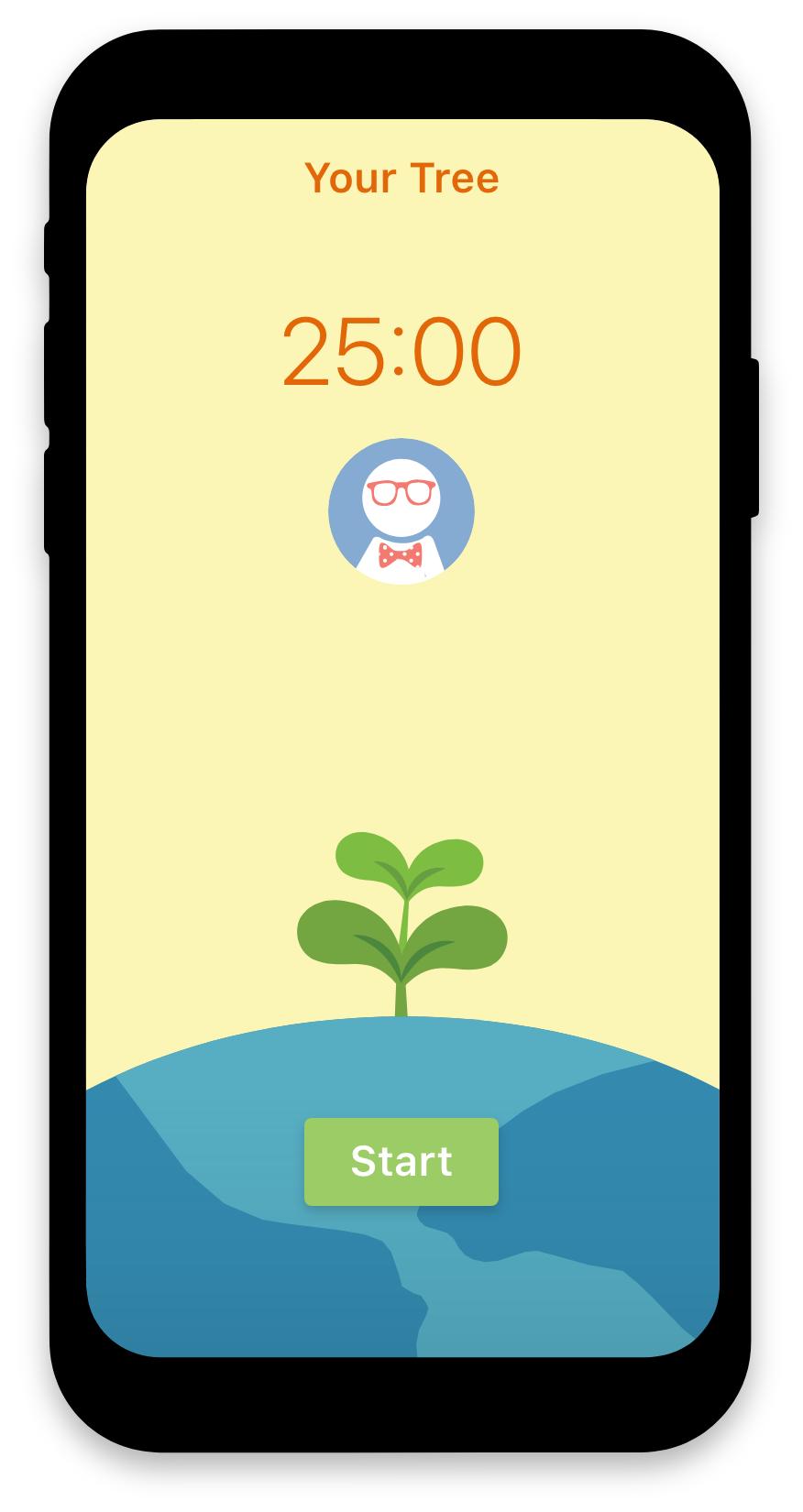Image resolution: width=803 pixels, height=1512 pixels.
Task: Tap the green Start button
Action: pos(401,1161)
